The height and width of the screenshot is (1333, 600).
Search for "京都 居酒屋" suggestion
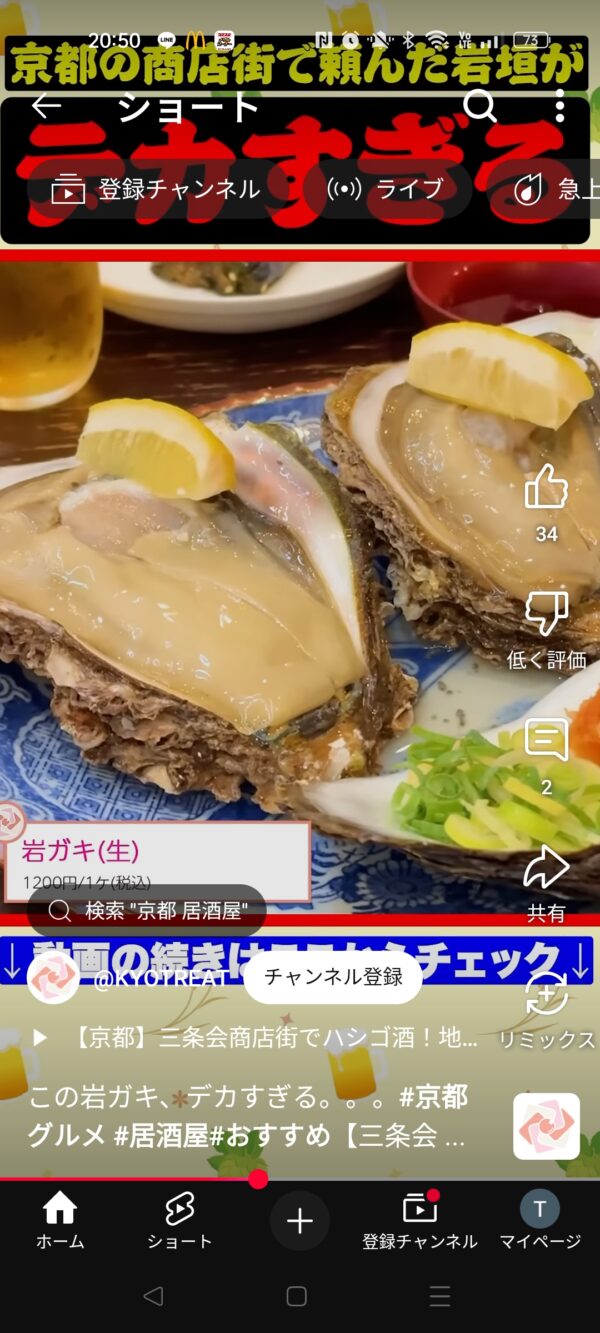[147, 910]
